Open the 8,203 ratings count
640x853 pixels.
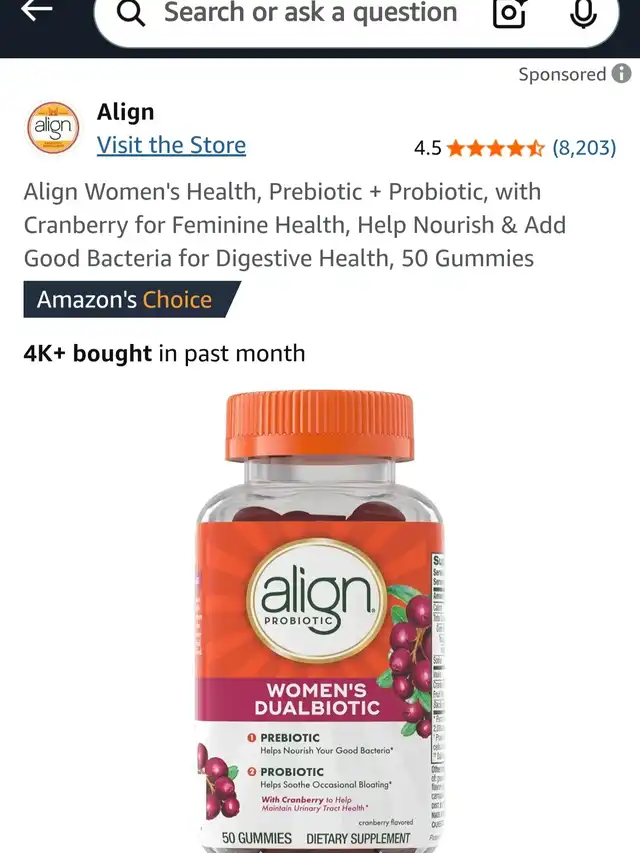[584, 147]
